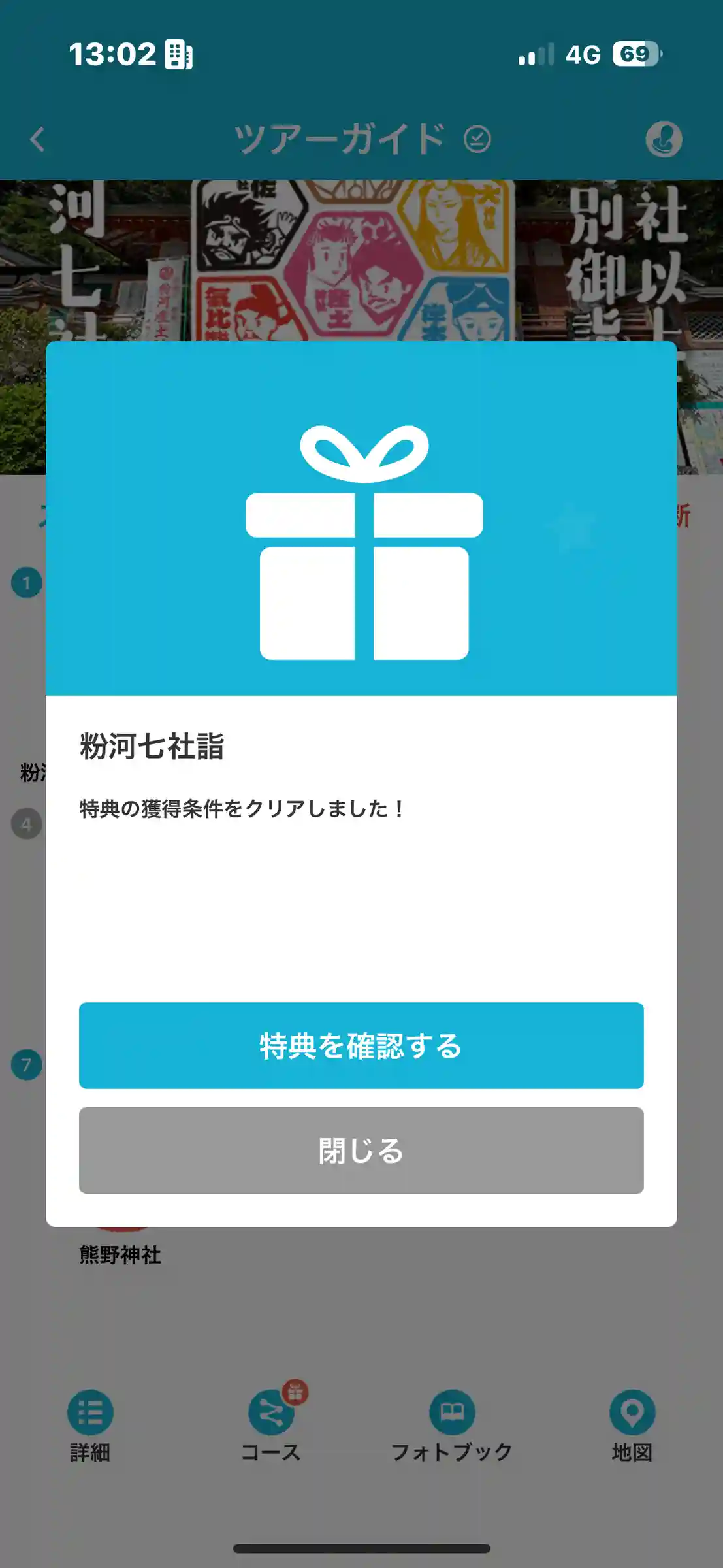The width and height of the screenshot is (723, 1568).
Task: Tap 特典を確認する to view the reward
Action: point(361,1045)
